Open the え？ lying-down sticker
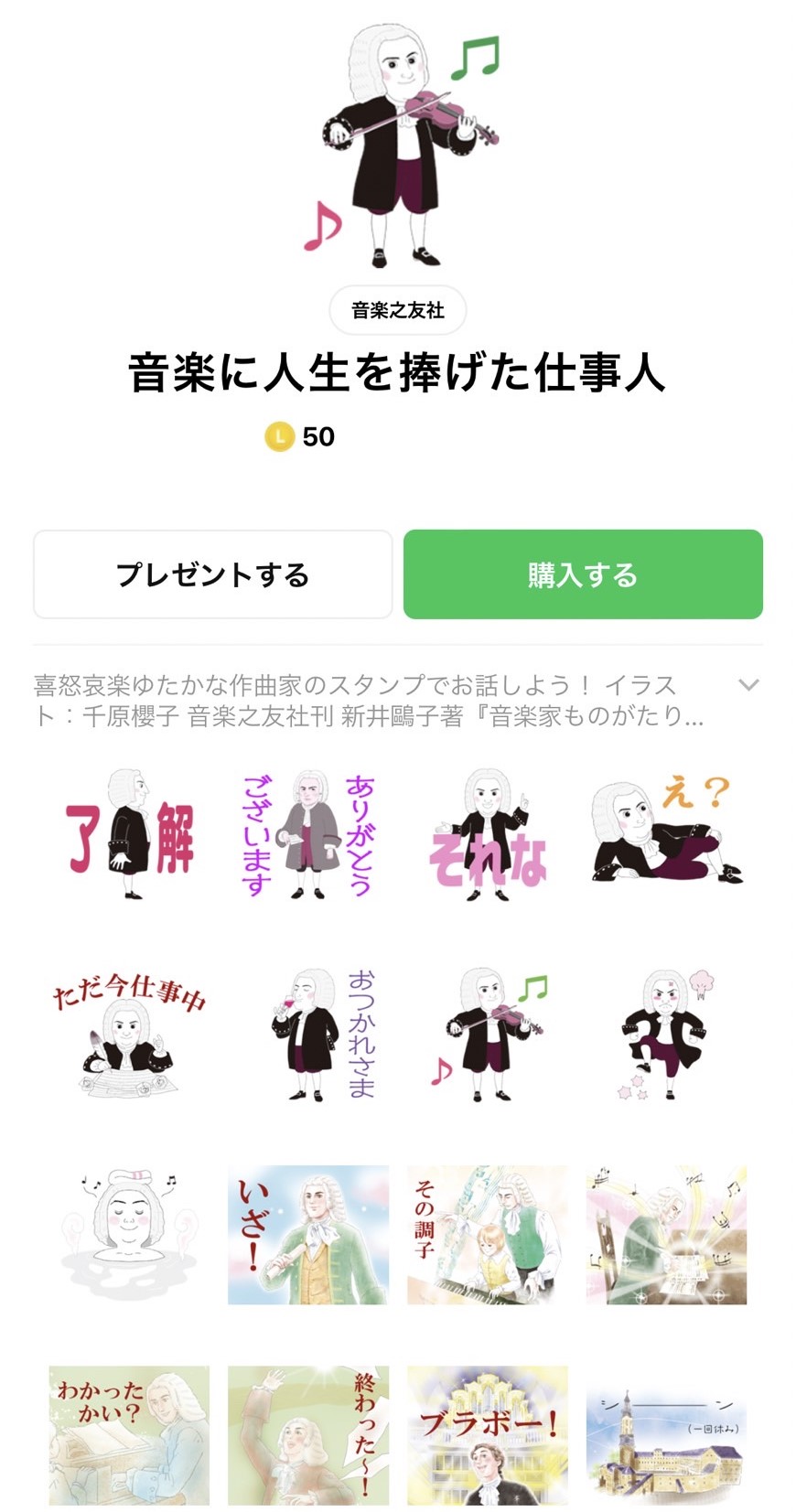796x1512 pixels. (x=666, y=834)
